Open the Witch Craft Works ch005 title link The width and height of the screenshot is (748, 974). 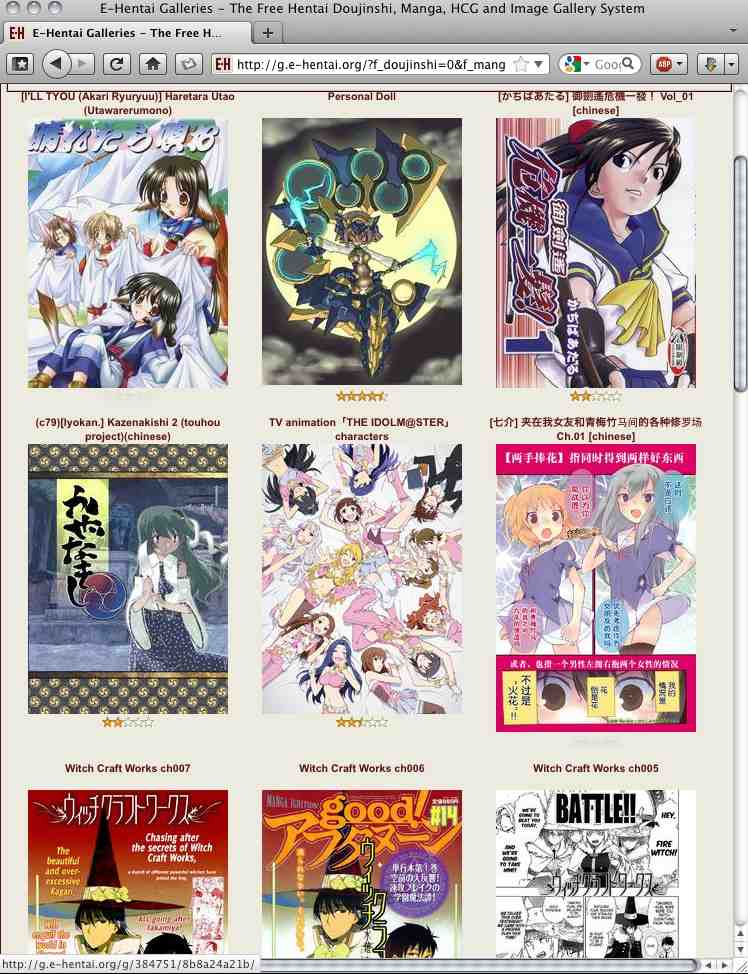click(596, 768)
